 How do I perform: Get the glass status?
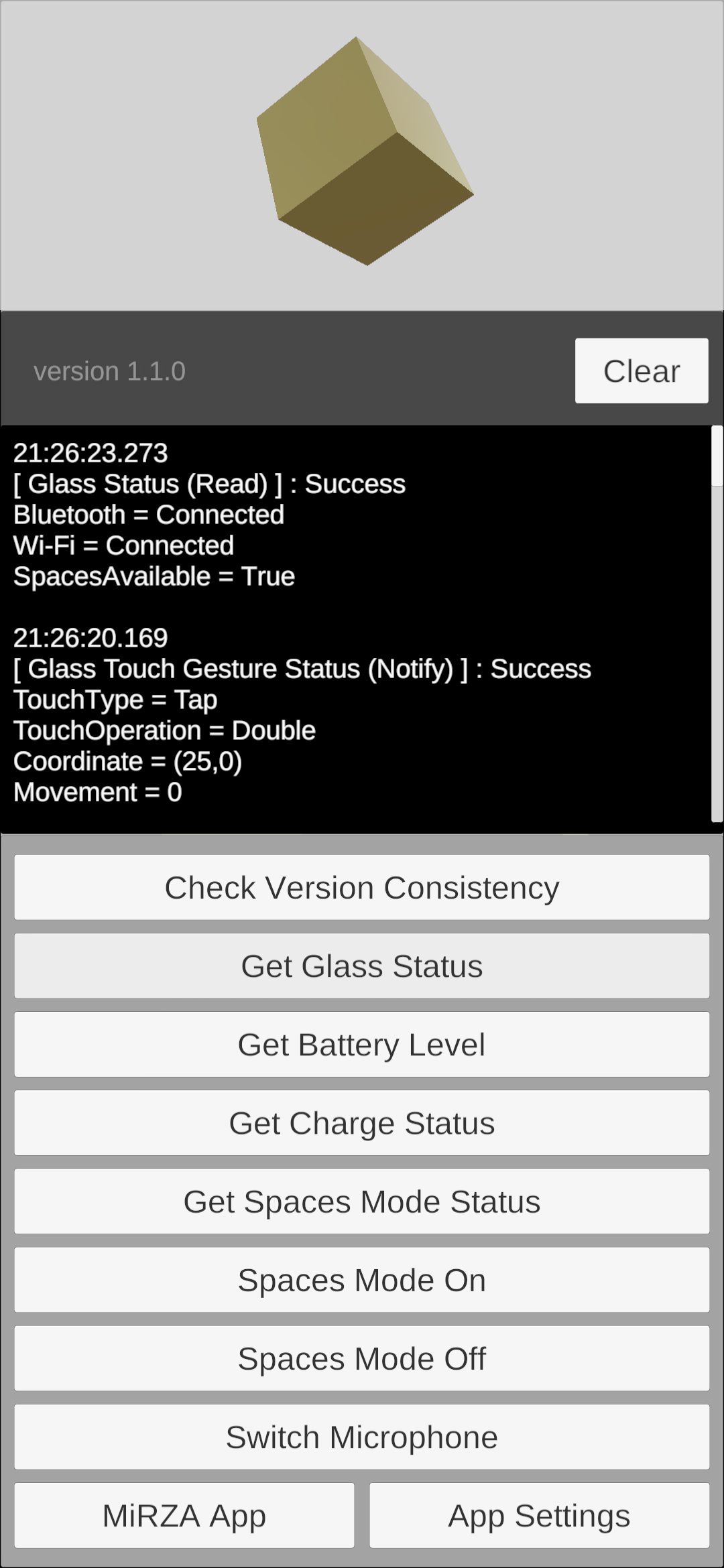pyautogui.click(x=362, y=966)
